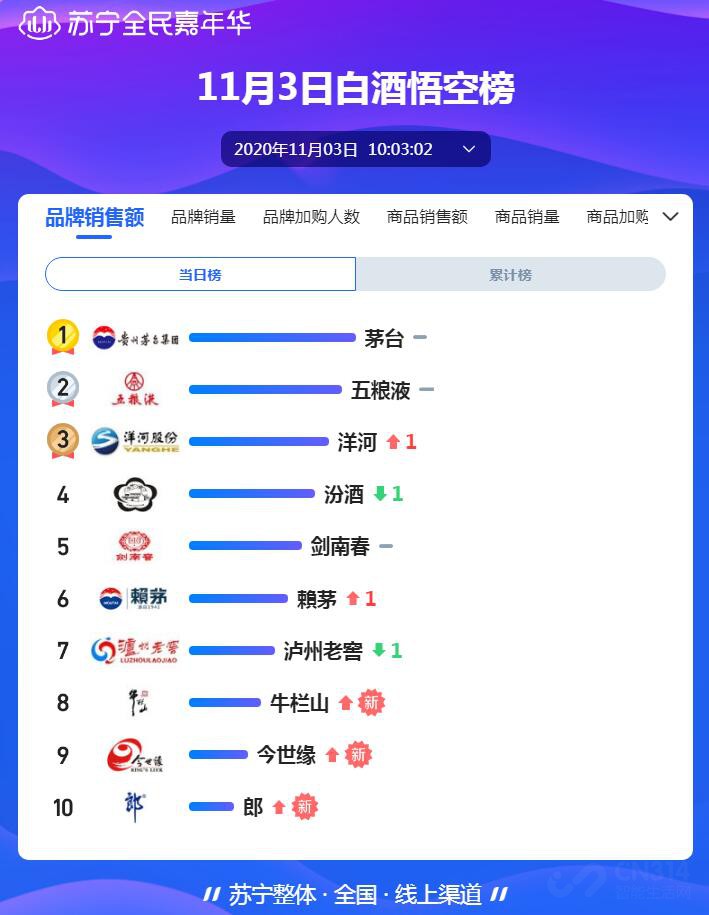Switch to the 品牌加购人数 tab
The width and height of the screenshot is (709, 915).
(x=311, y=217)
